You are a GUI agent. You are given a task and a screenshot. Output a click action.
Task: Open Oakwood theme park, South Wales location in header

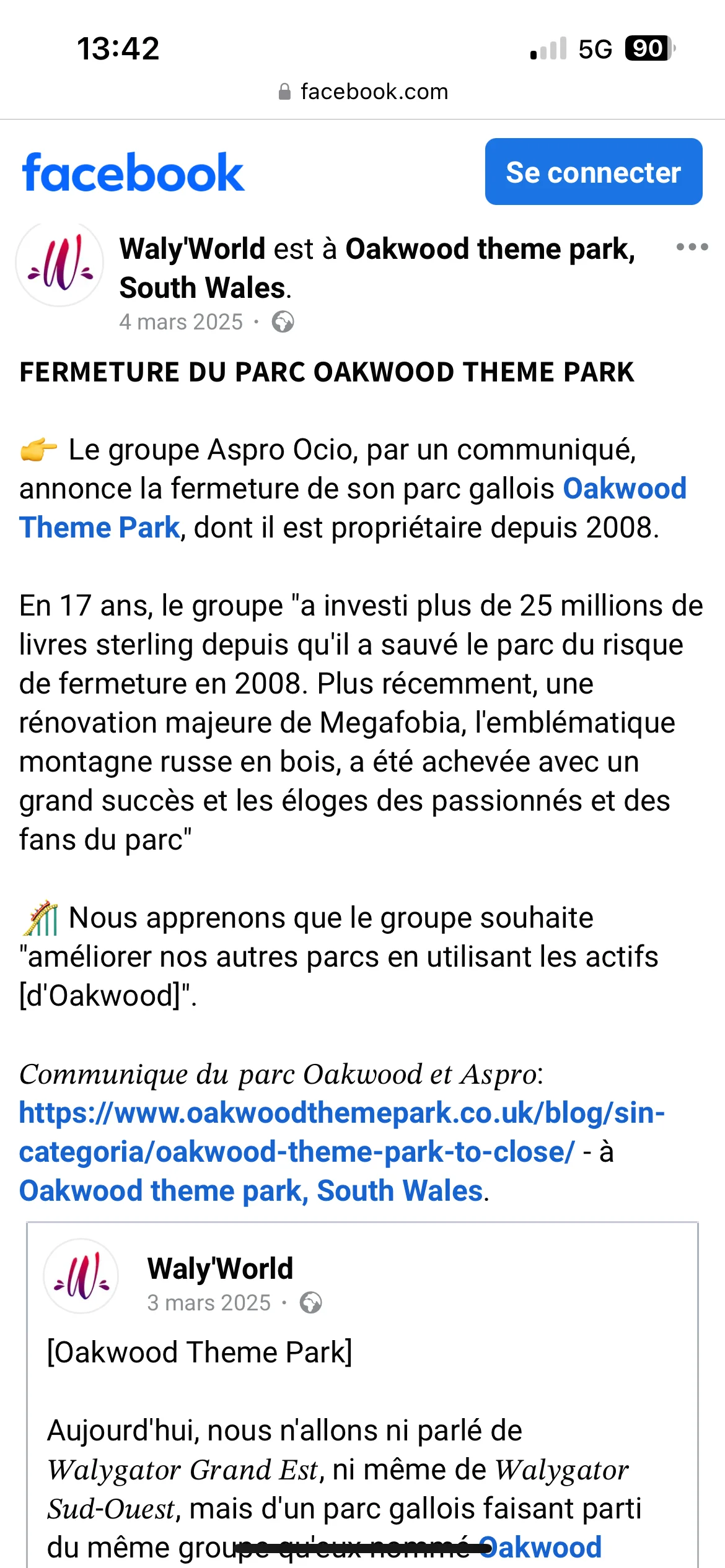[x=490, y=249]
